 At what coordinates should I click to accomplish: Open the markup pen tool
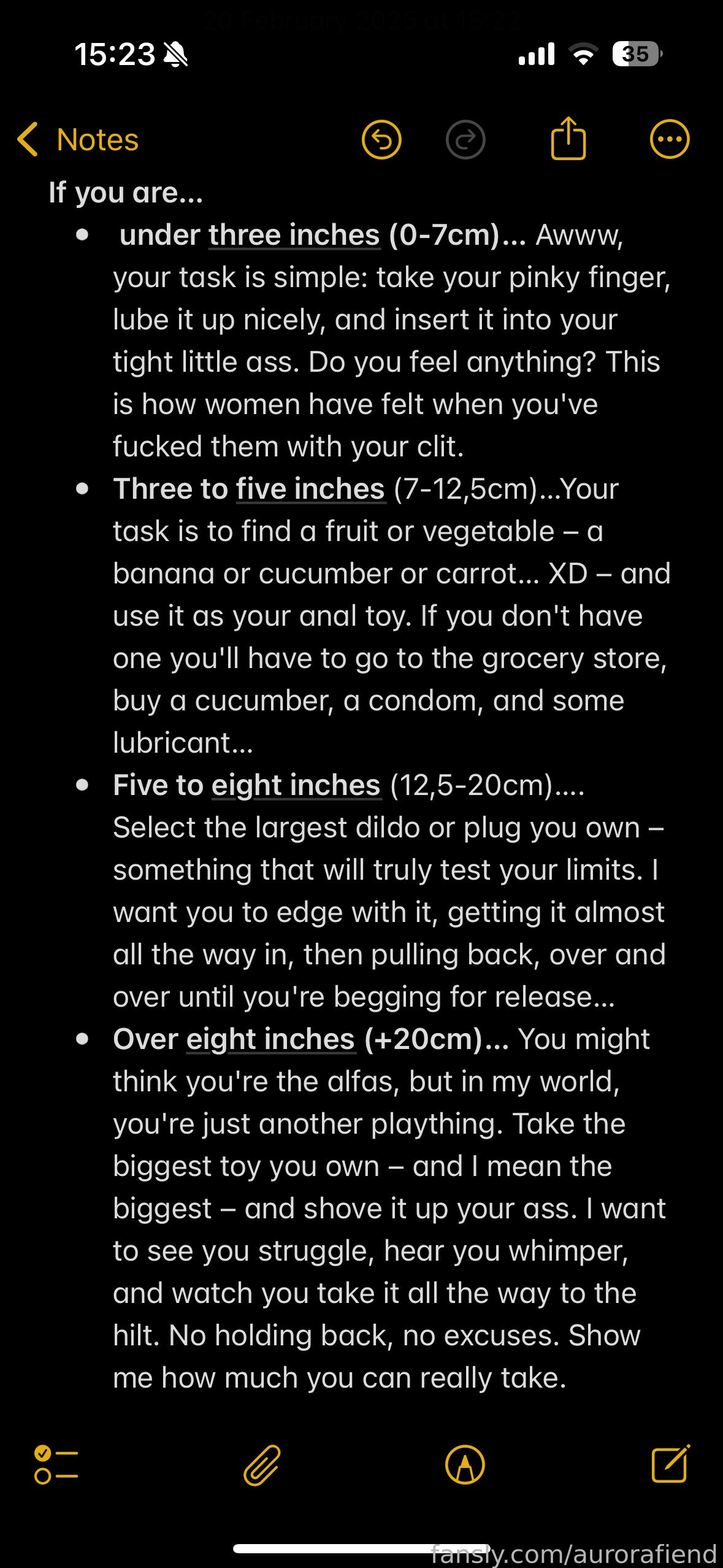click(465, 1465)
